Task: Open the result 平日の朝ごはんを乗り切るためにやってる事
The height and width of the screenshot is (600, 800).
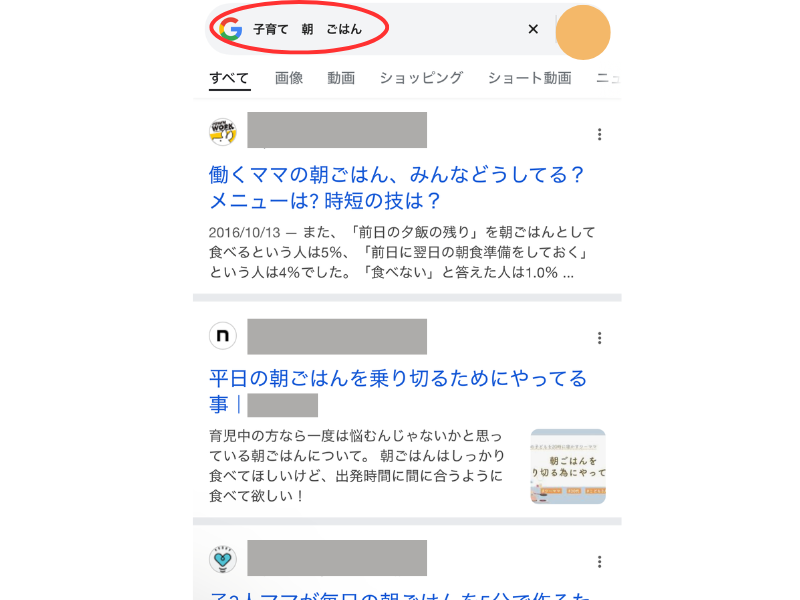Action: tap(397, 380)
